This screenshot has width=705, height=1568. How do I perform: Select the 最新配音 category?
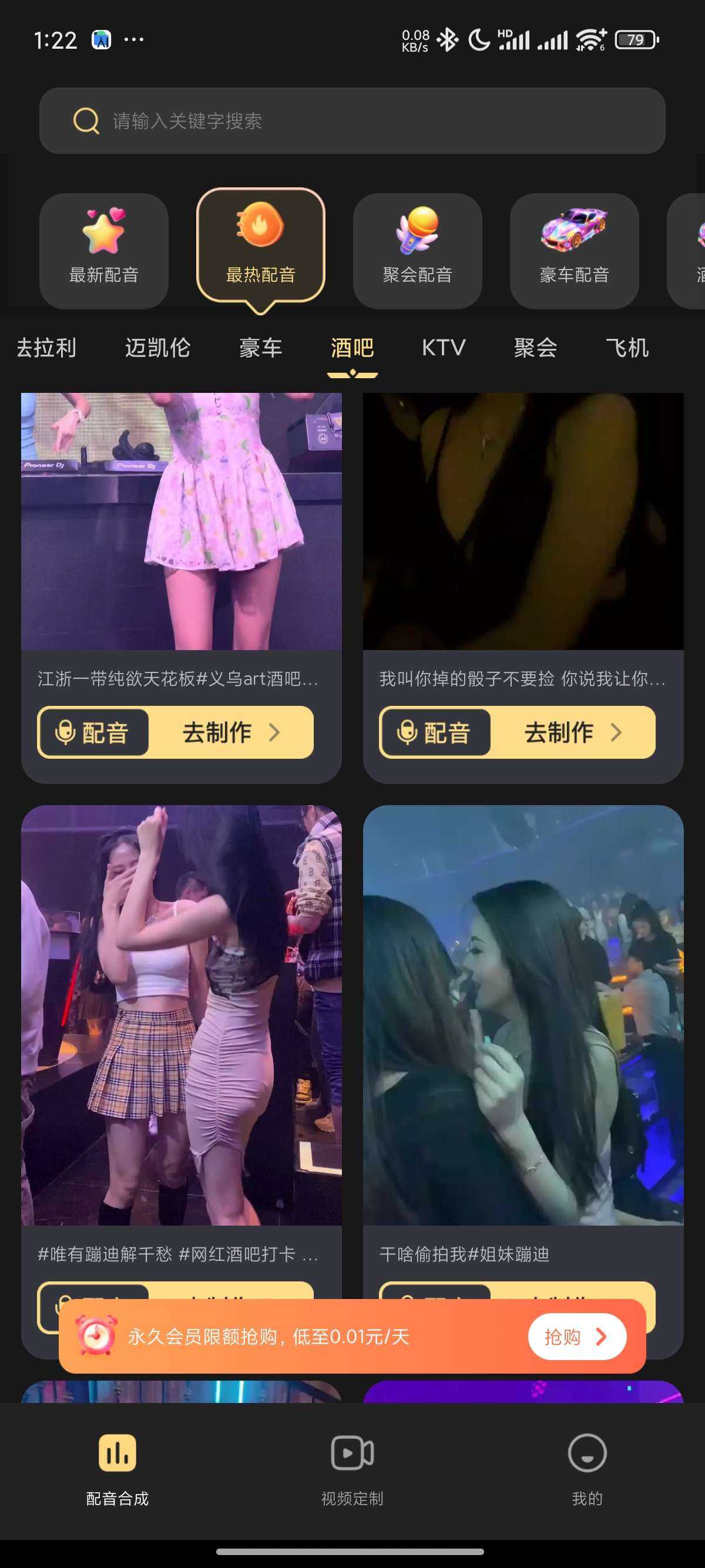pos(103,251)
